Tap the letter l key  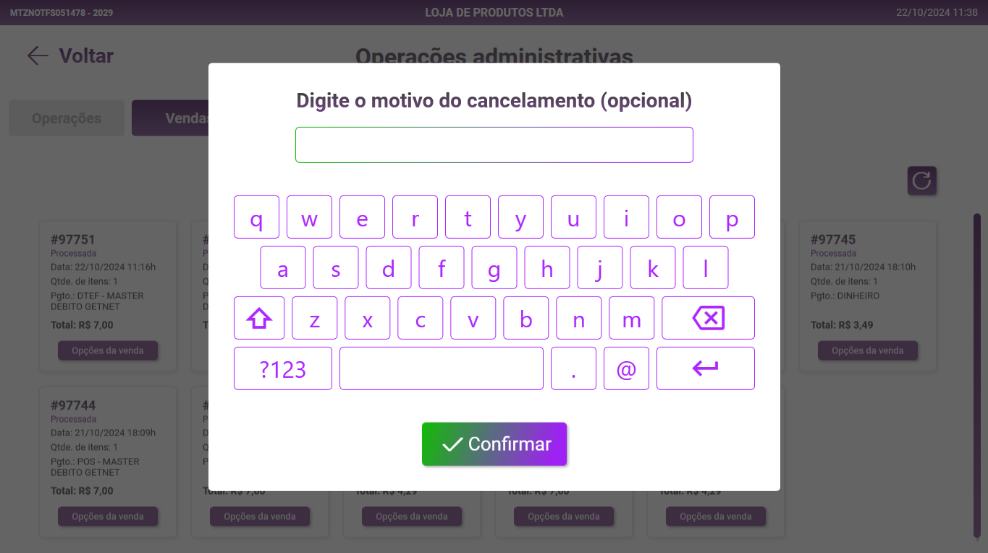point(705,268)
